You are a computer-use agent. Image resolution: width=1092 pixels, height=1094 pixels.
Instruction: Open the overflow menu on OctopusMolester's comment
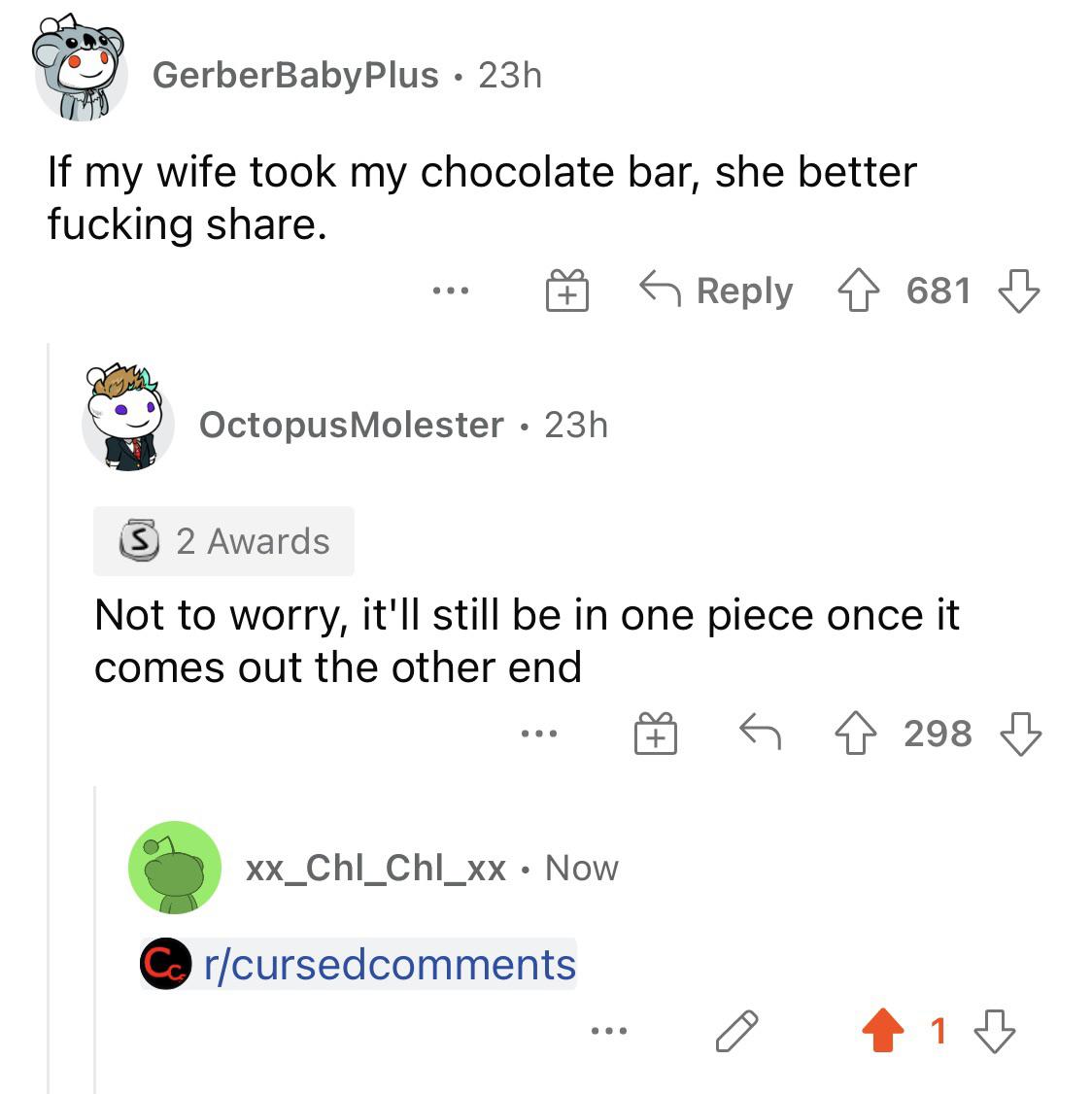(537, 735)
